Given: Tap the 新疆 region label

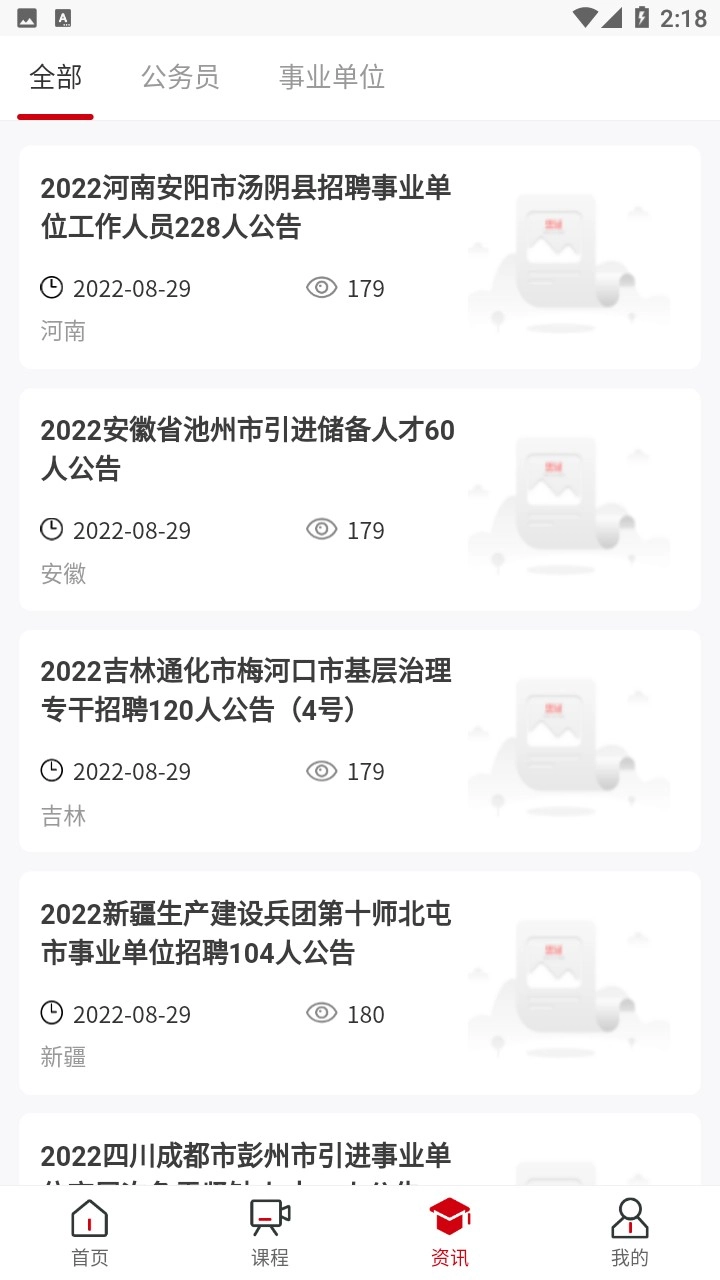Looking at the screenshot, I should point(64,1057).
